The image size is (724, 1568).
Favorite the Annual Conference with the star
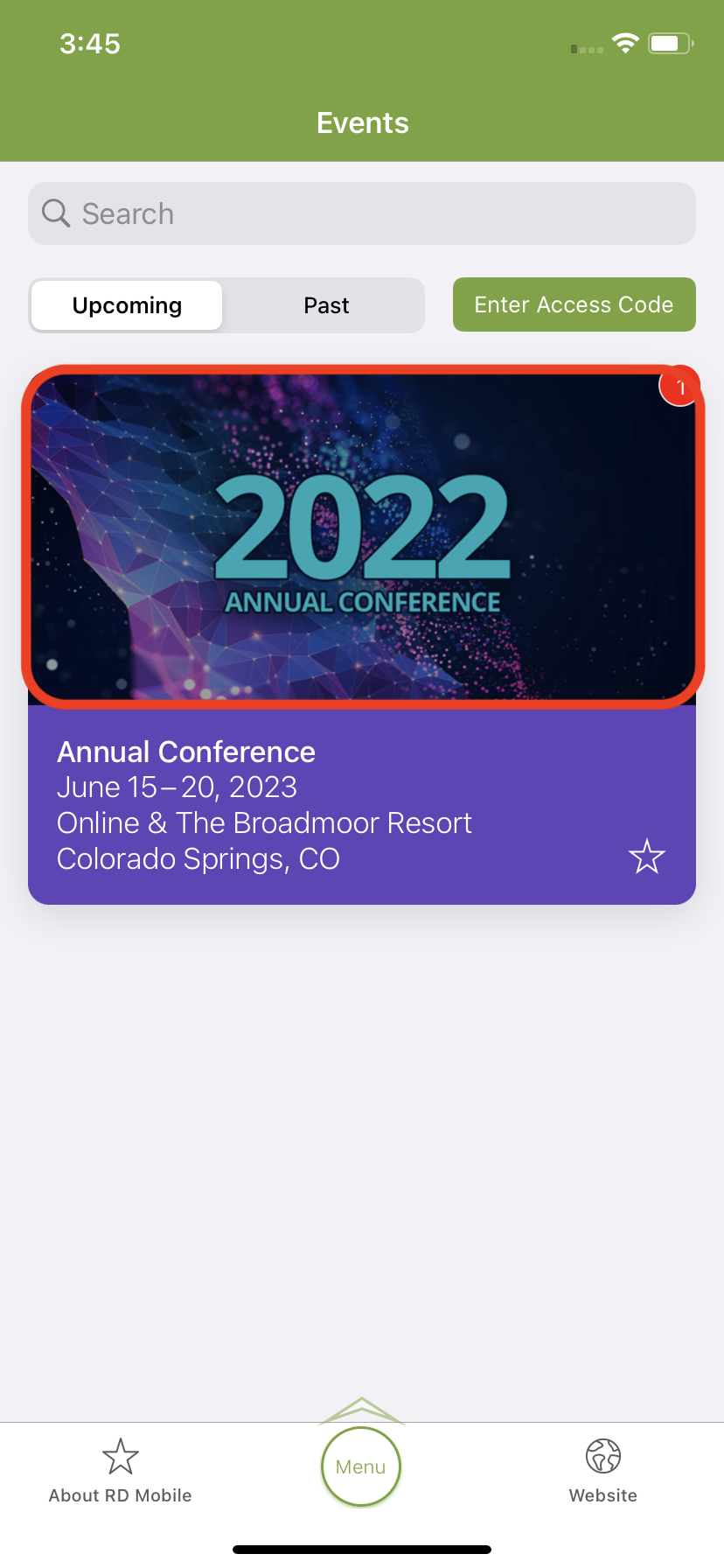[x=647, y=857]
